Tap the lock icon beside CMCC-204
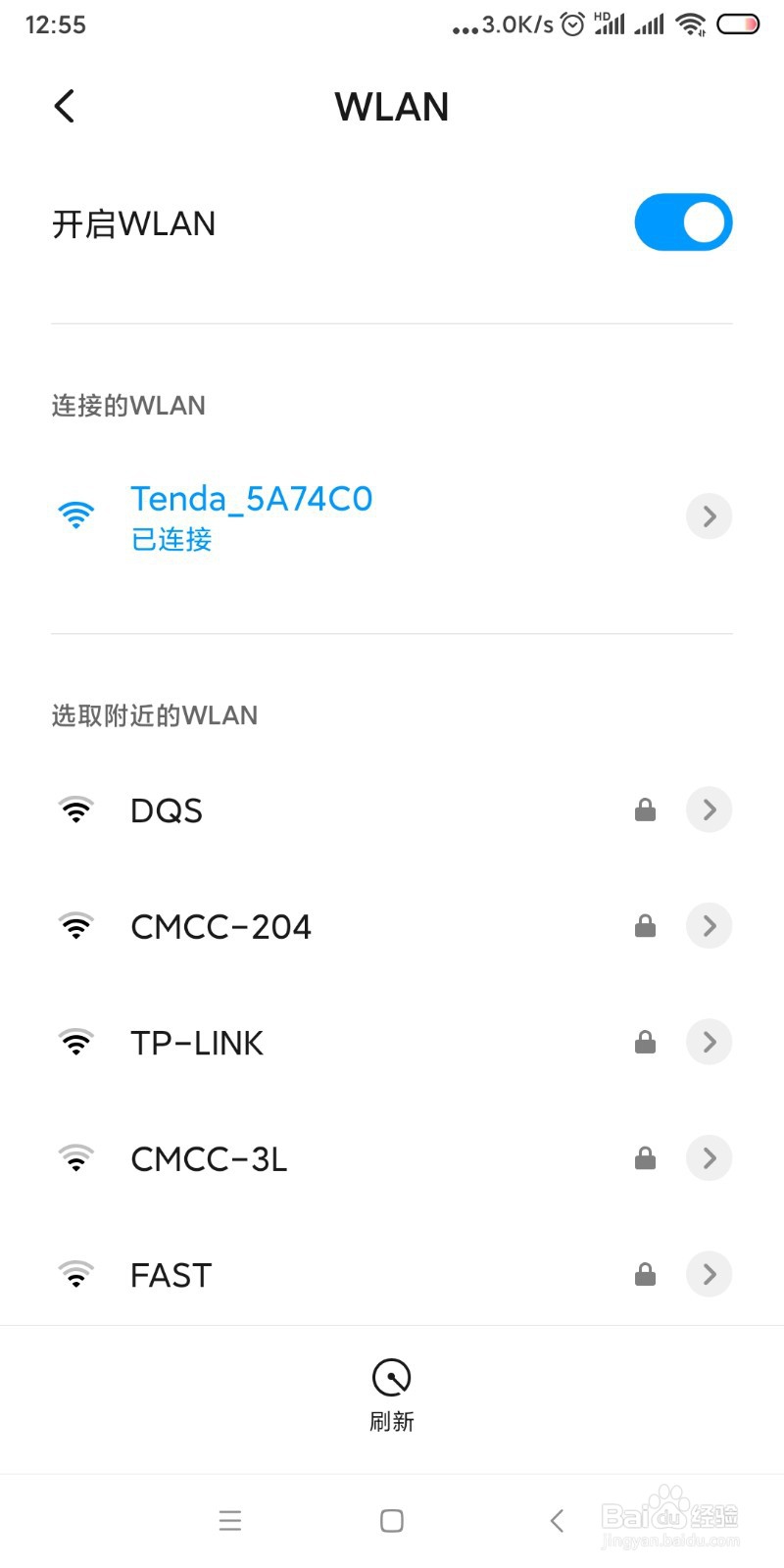784x1568 pixels. (x=645, y=925)
